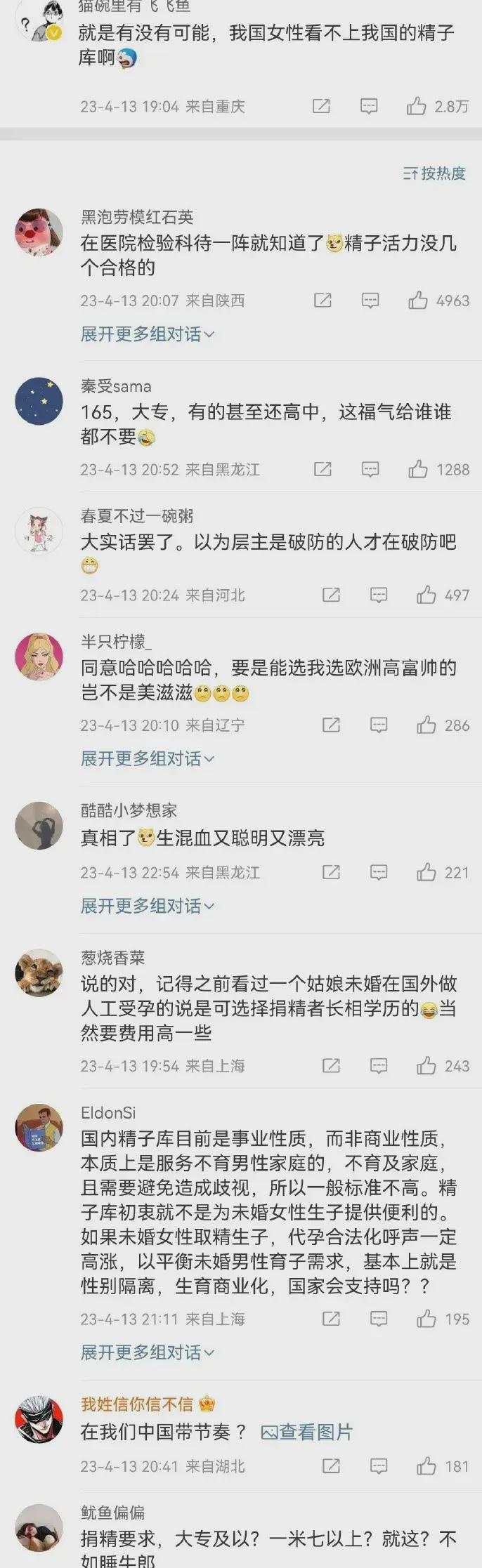Reply to 秦受sama's comment
The image size is (482, 1568).
(x=370, y=469)
